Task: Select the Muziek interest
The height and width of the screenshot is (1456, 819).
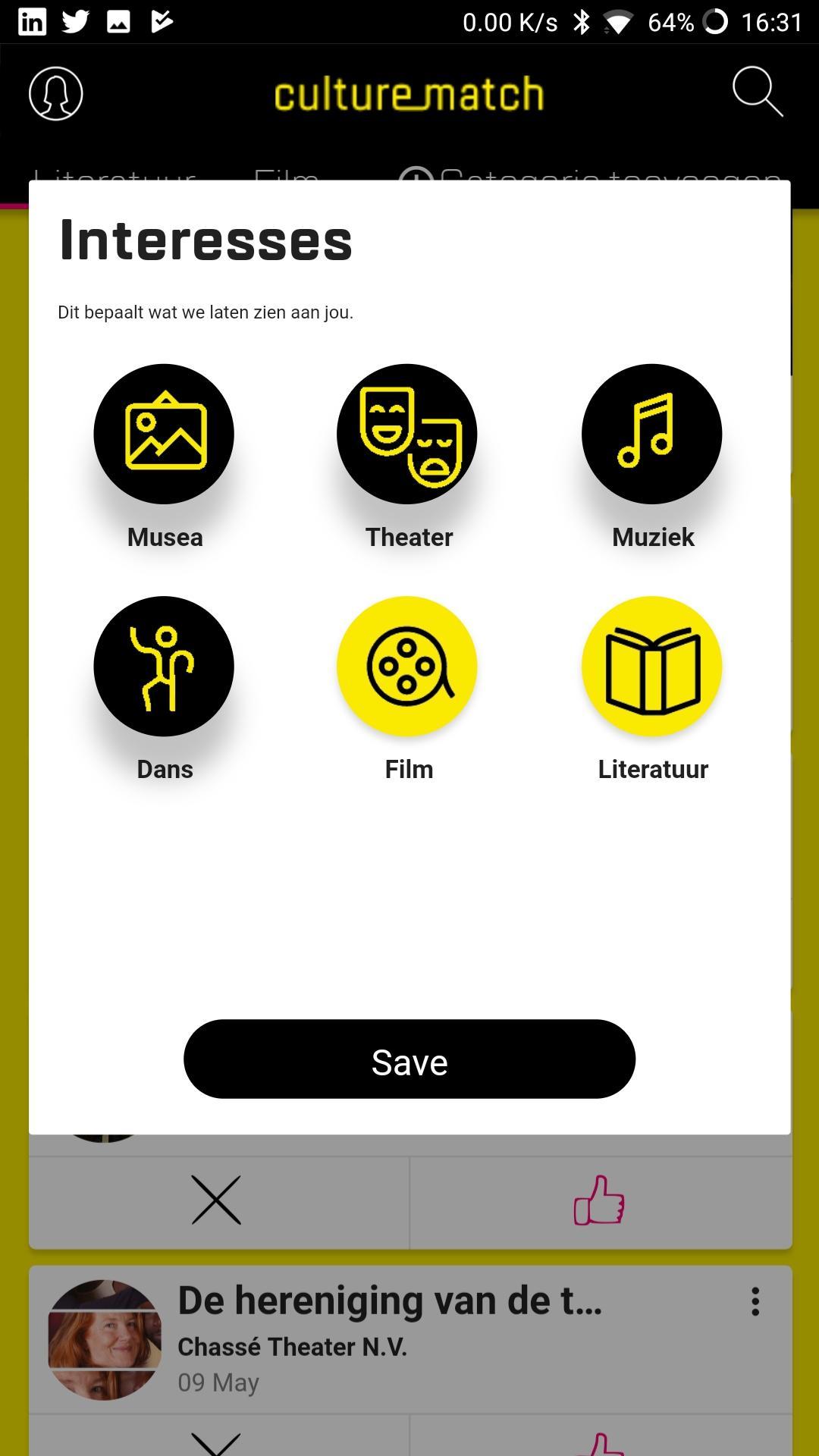Action: 651,434
